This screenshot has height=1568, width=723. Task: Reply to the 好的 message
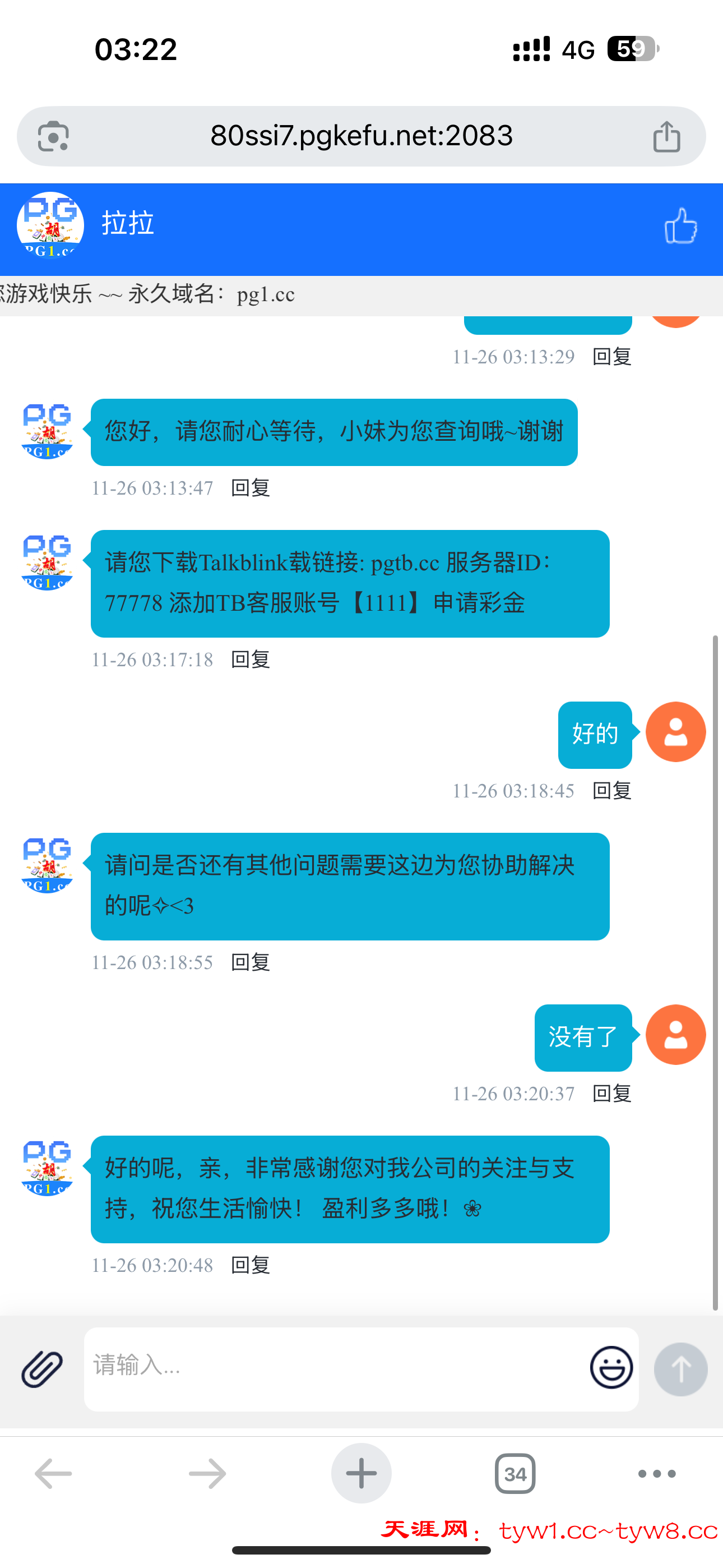(611, 791)
